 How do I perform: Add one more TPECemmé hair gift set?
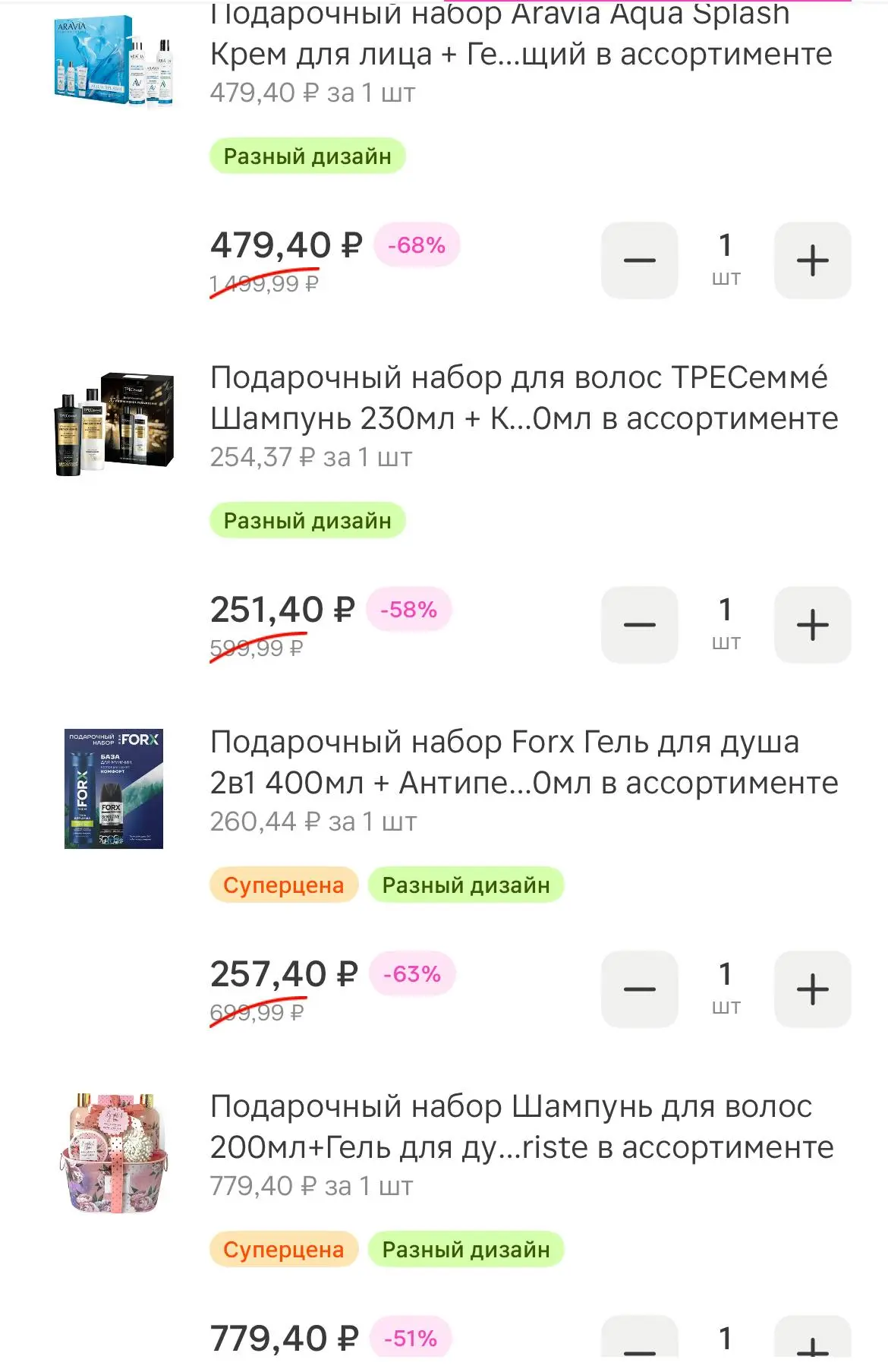coord(812,625)
